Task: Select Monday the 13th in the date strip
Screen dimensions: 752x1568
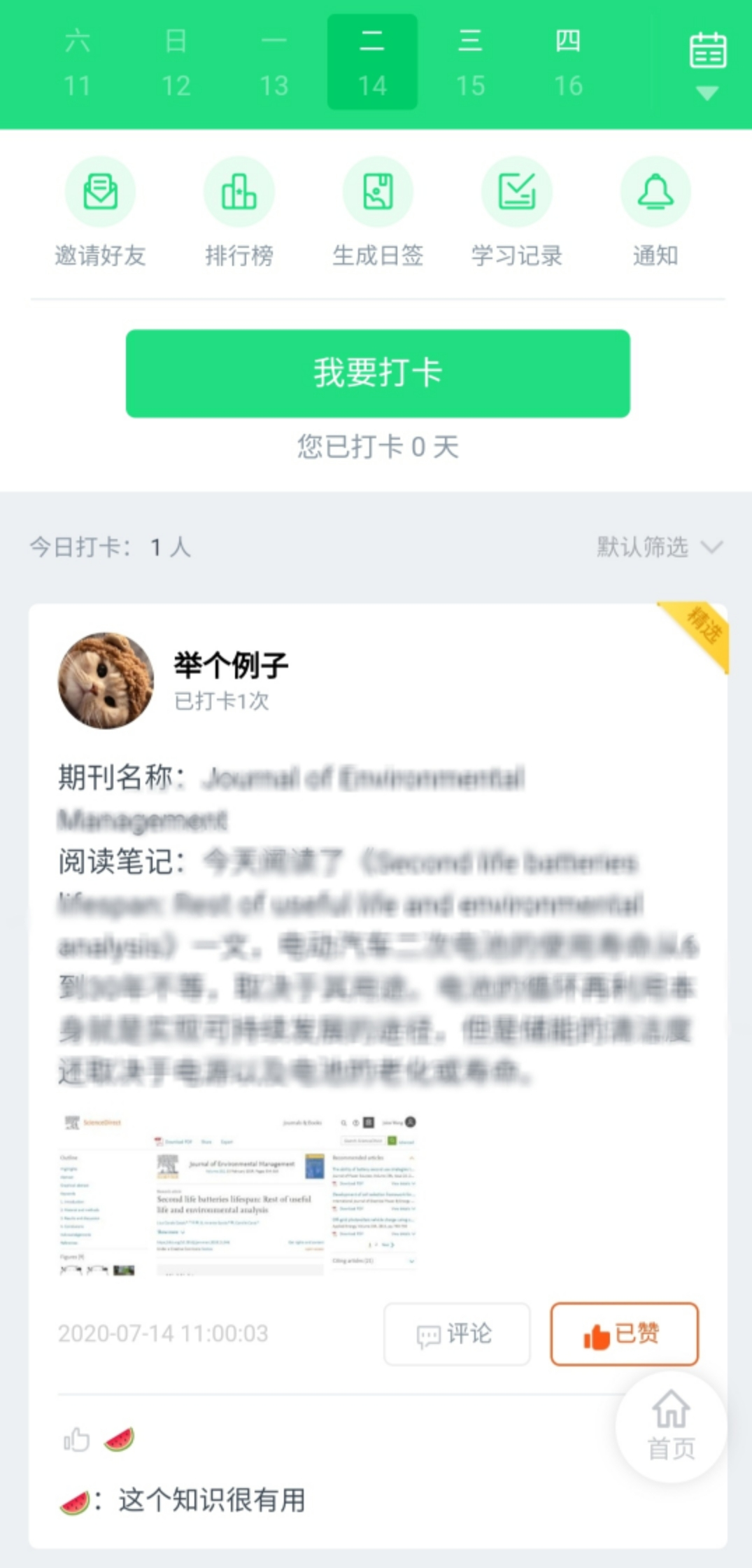Action: [x=274, y=63]
